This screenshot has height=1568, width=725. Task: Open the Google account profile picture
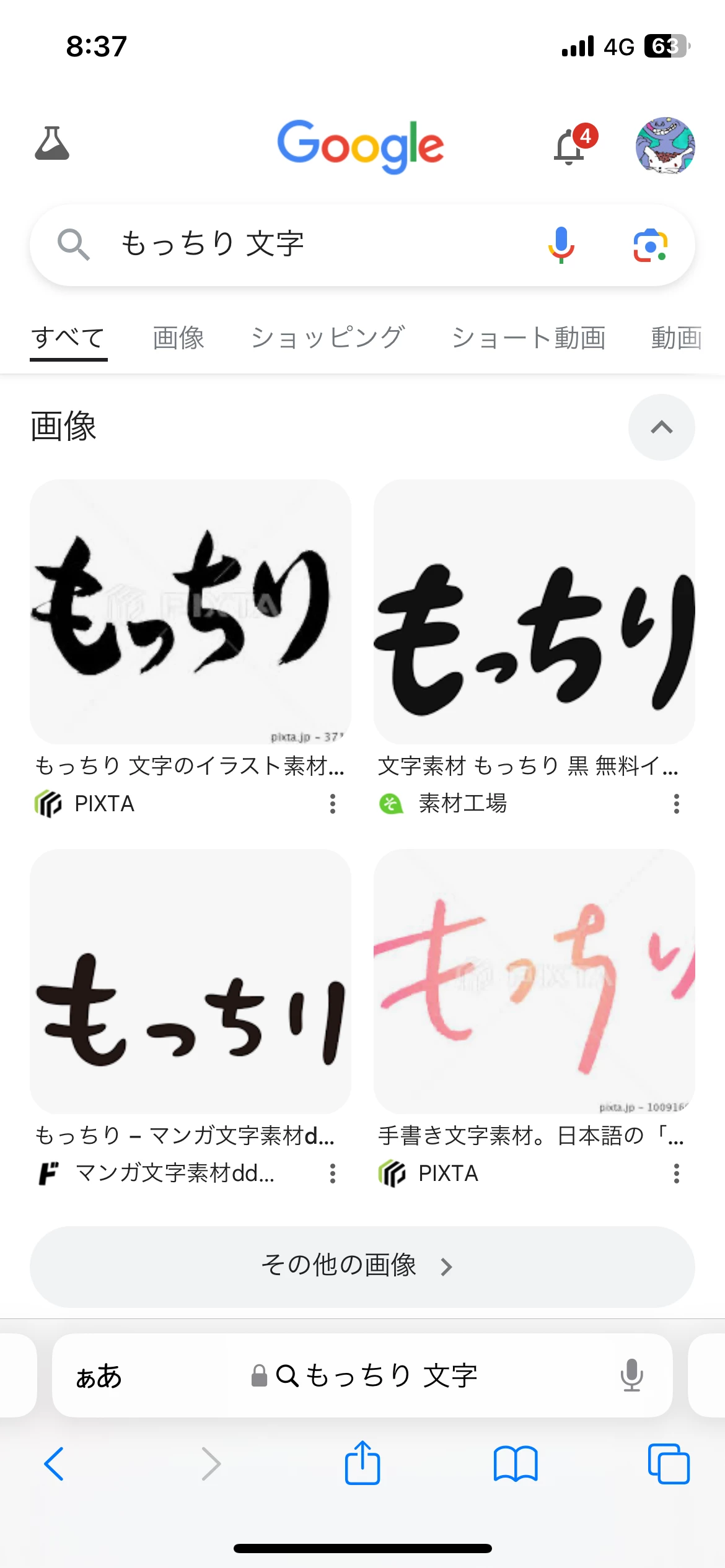point(665,146)
